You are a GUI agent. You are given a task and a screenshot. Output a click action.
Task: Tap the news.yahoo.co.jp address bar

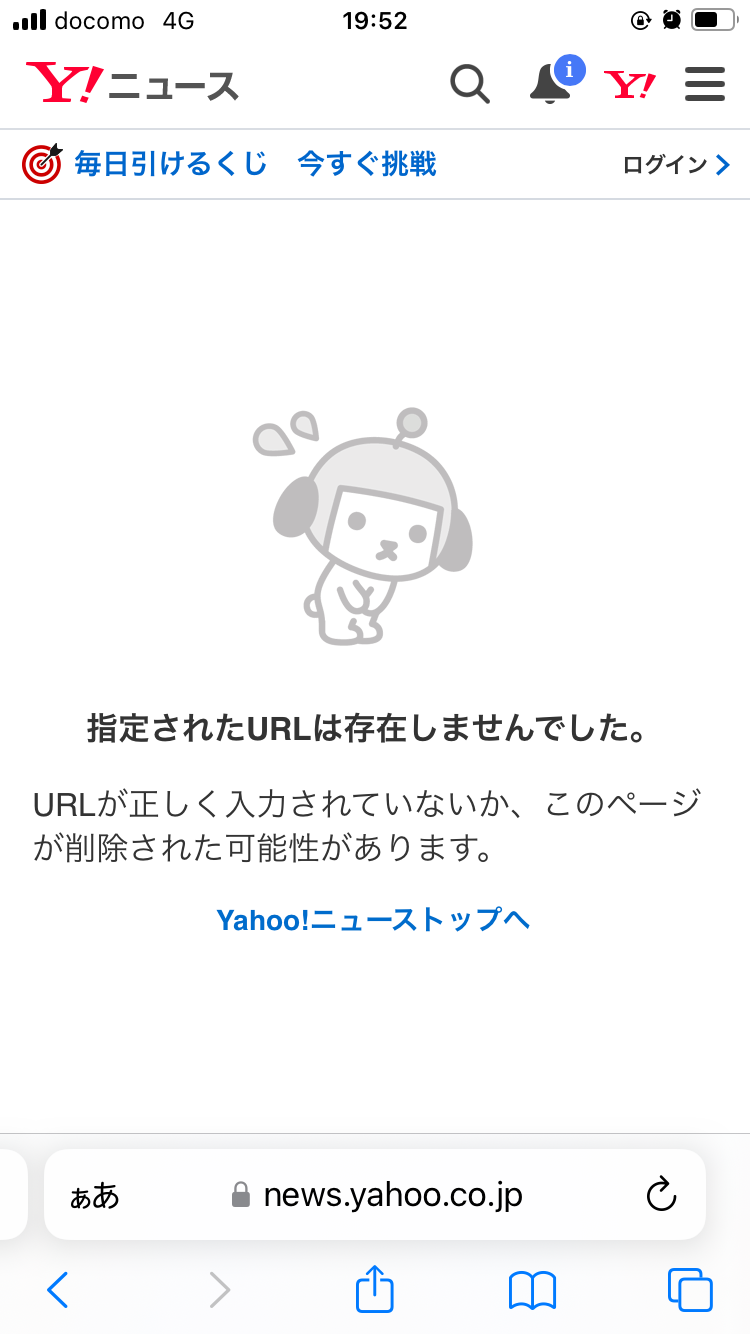tap(392, 1194)
